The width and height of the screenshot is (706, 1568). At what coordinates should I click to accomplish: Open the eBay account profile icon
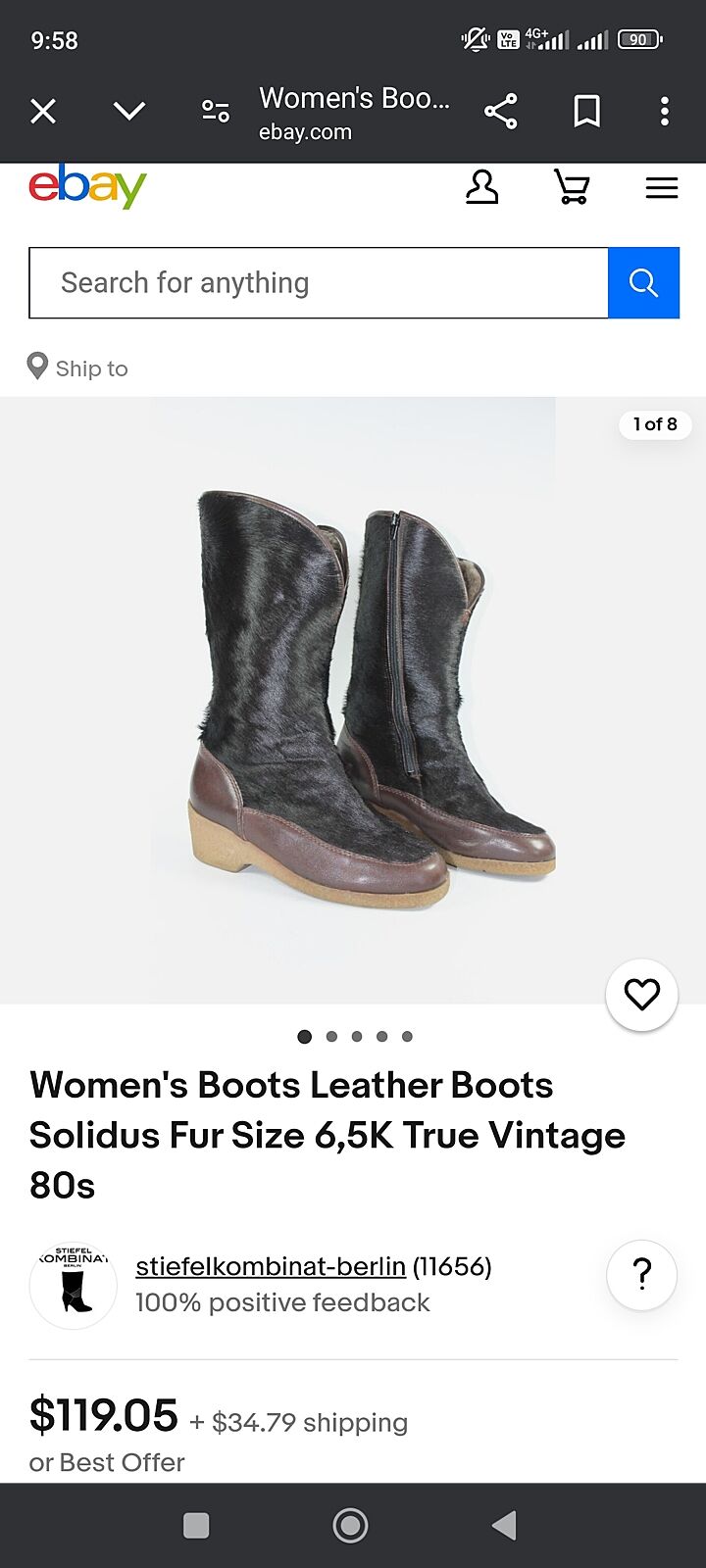(x=481, y=186)
